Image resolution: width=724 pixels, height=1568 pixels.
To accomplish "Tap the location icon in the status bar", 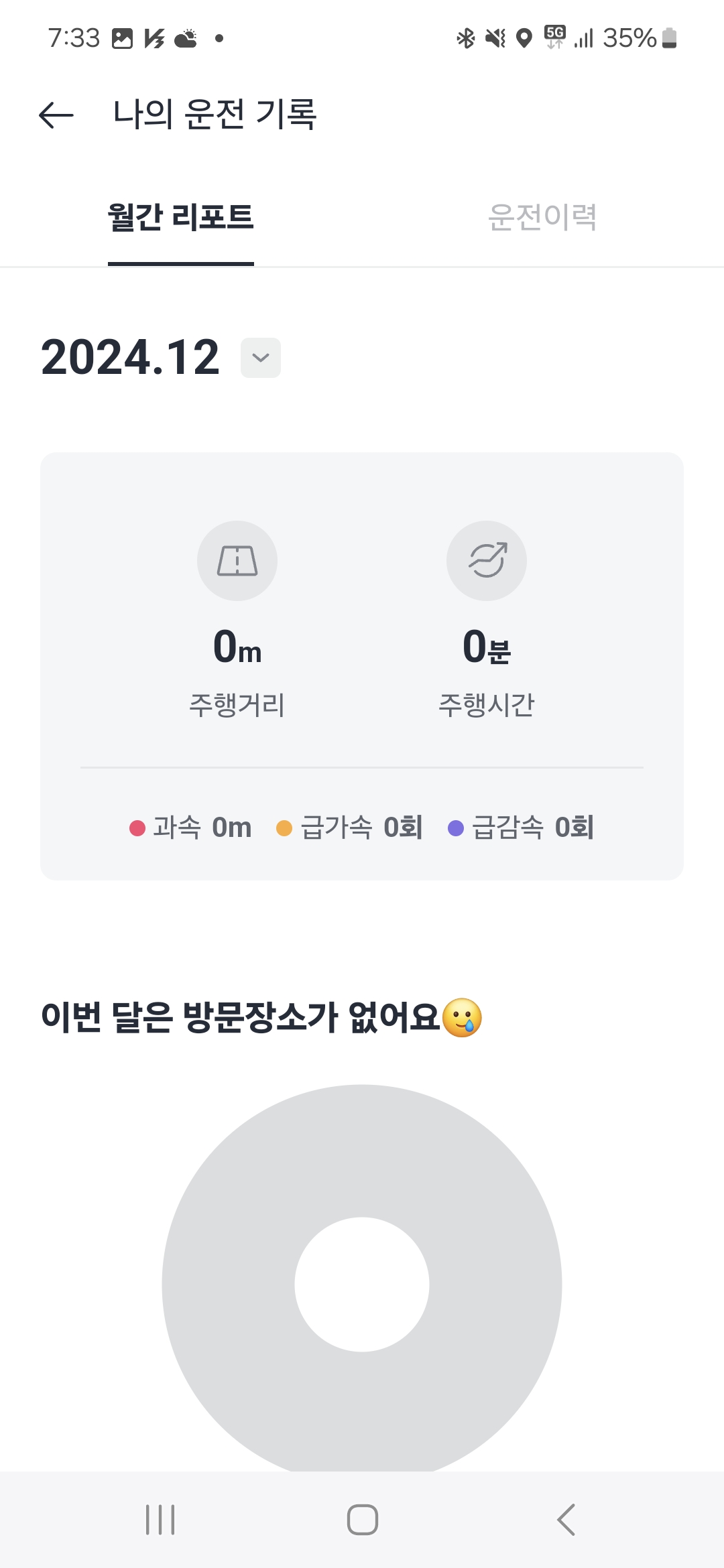I will (x=525, y=39).
